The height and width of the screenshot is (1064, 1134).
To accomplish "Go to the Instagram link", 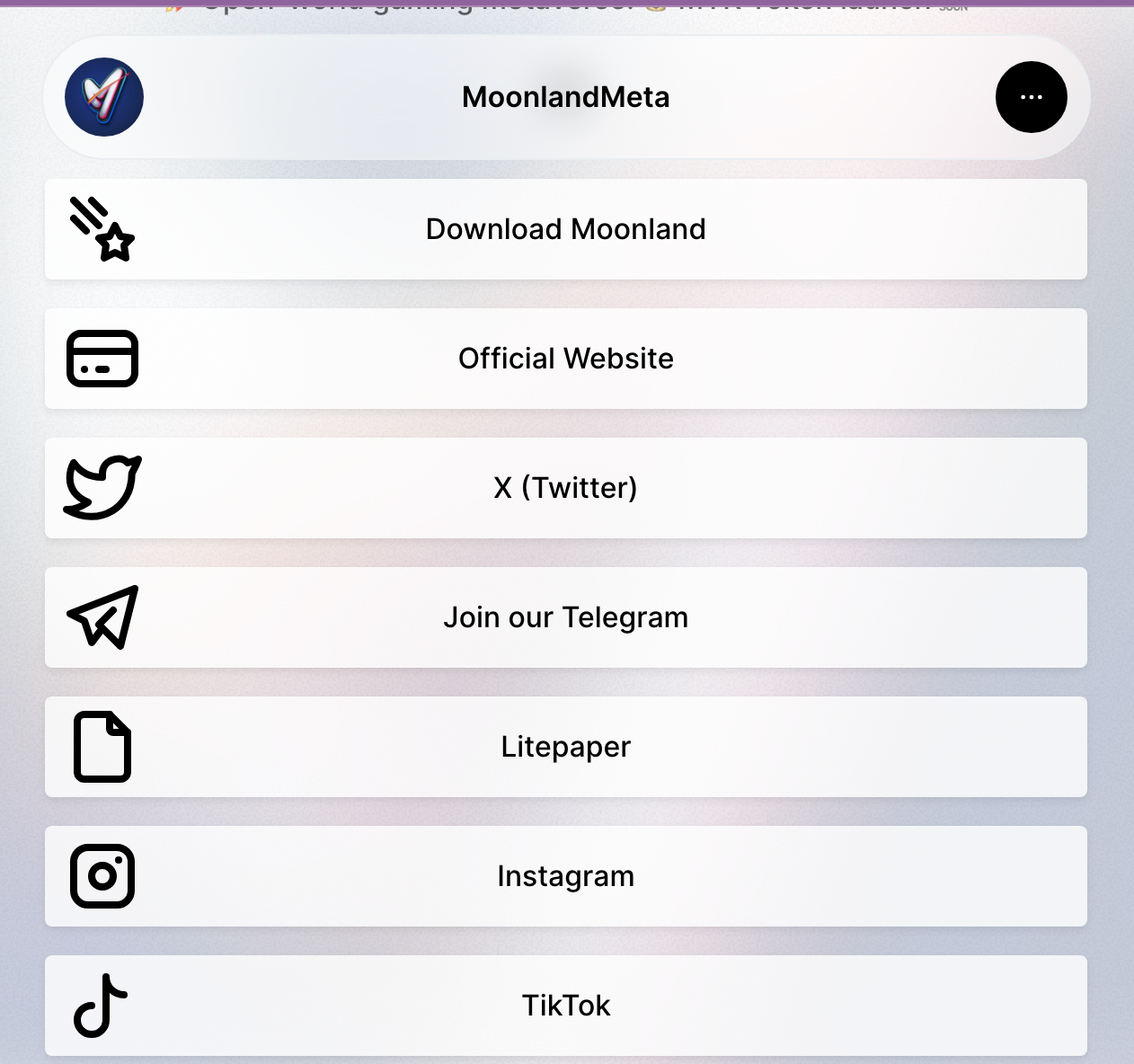I will pyautogui.click(x=565, y=876).
